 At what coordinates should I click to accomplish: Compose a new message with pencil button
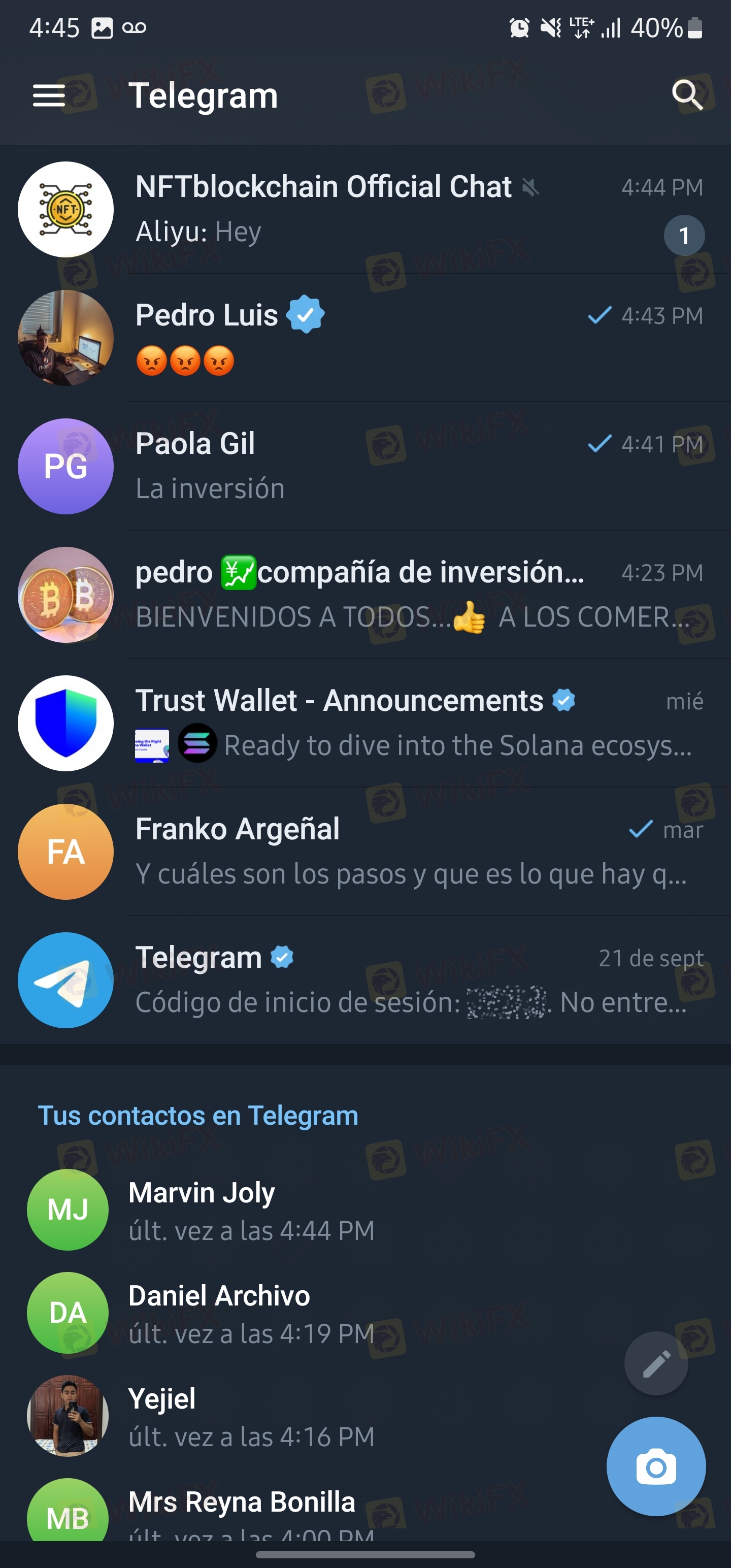[656, 1363]
